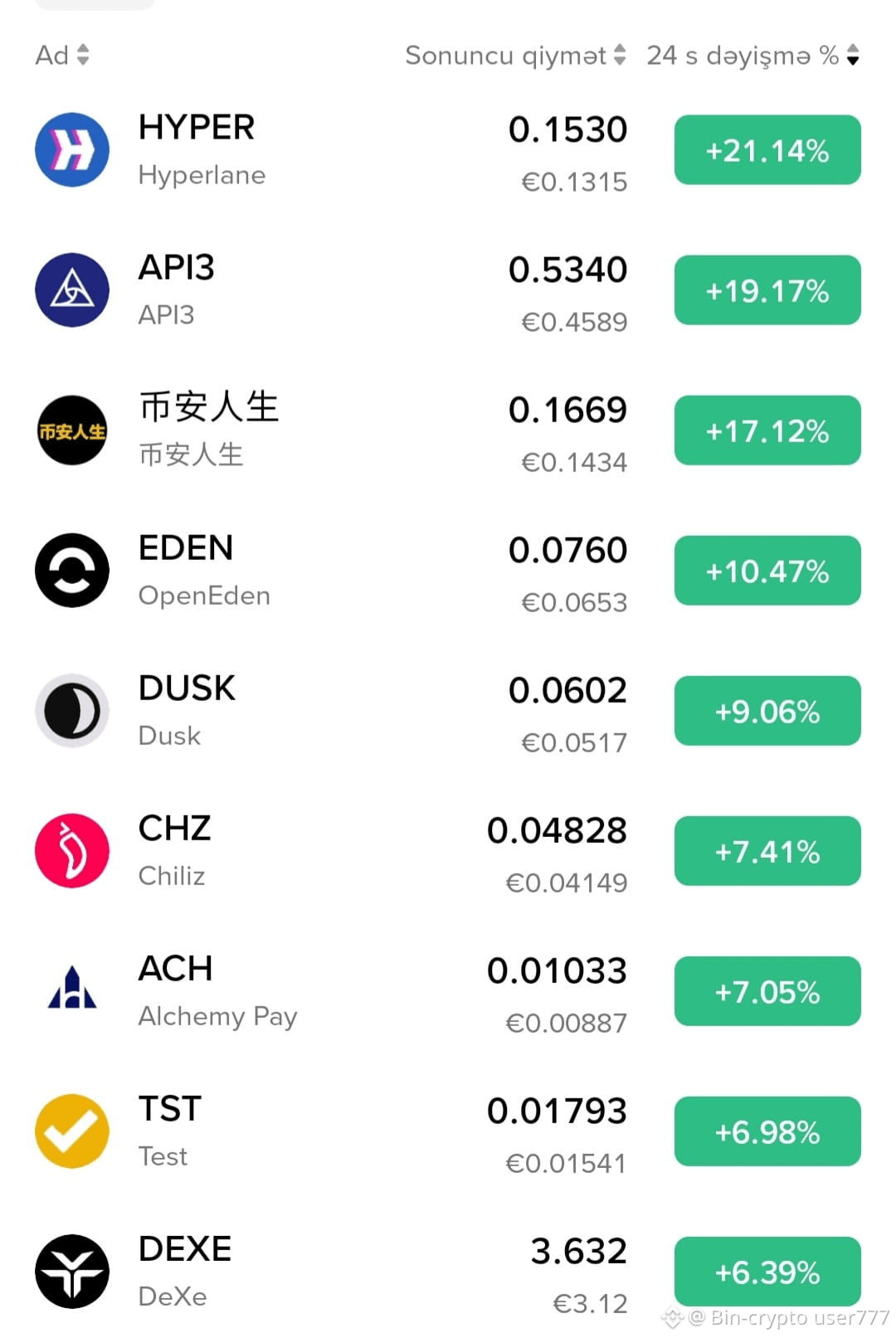Image resolution: width=896 pixels, height=1338 pixels.
Task: Select the DeXe token logo
Action: pyautogui.click(x=72, y=1271)
